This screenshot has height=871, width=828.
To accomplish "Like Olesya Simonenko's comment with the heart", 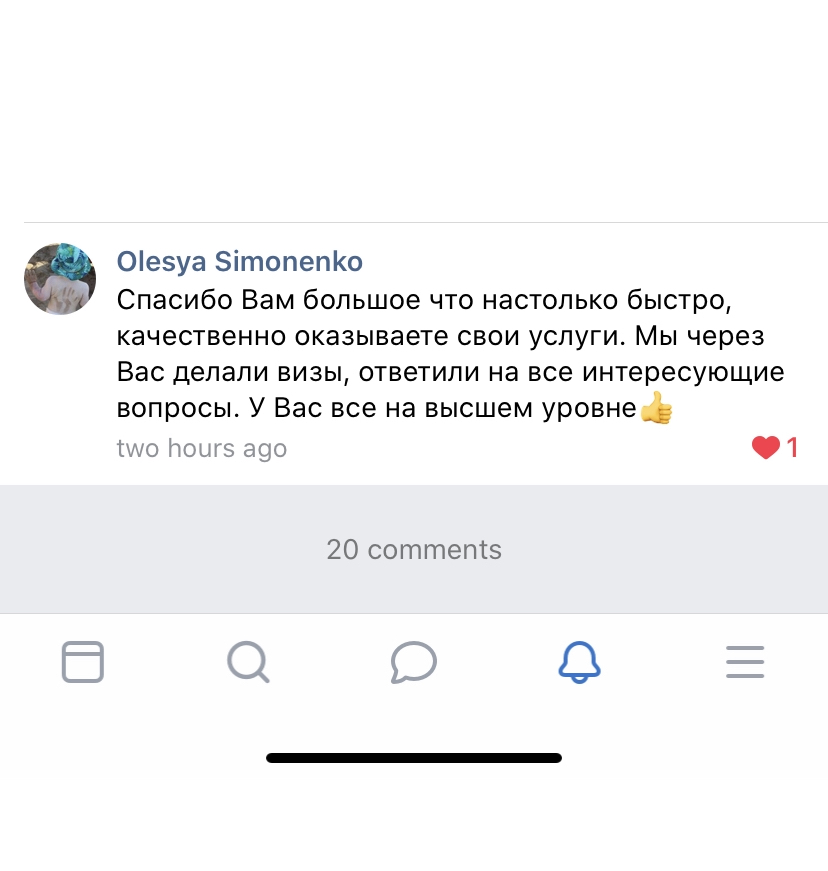I will coord(766,448).
